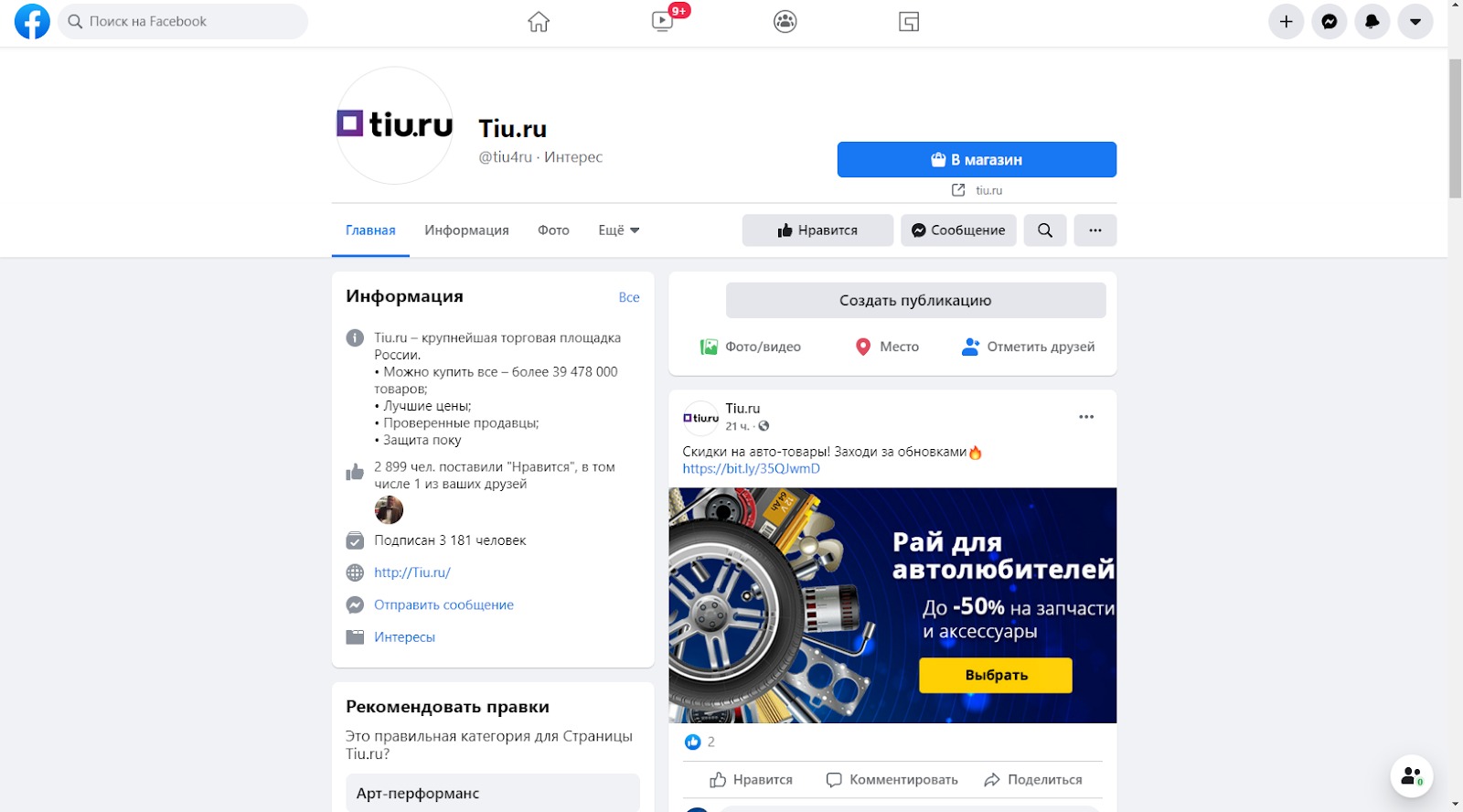Open the Watch videos tab
The width and height of the screenshot is (1463, 812).
(x=663, y=21)
